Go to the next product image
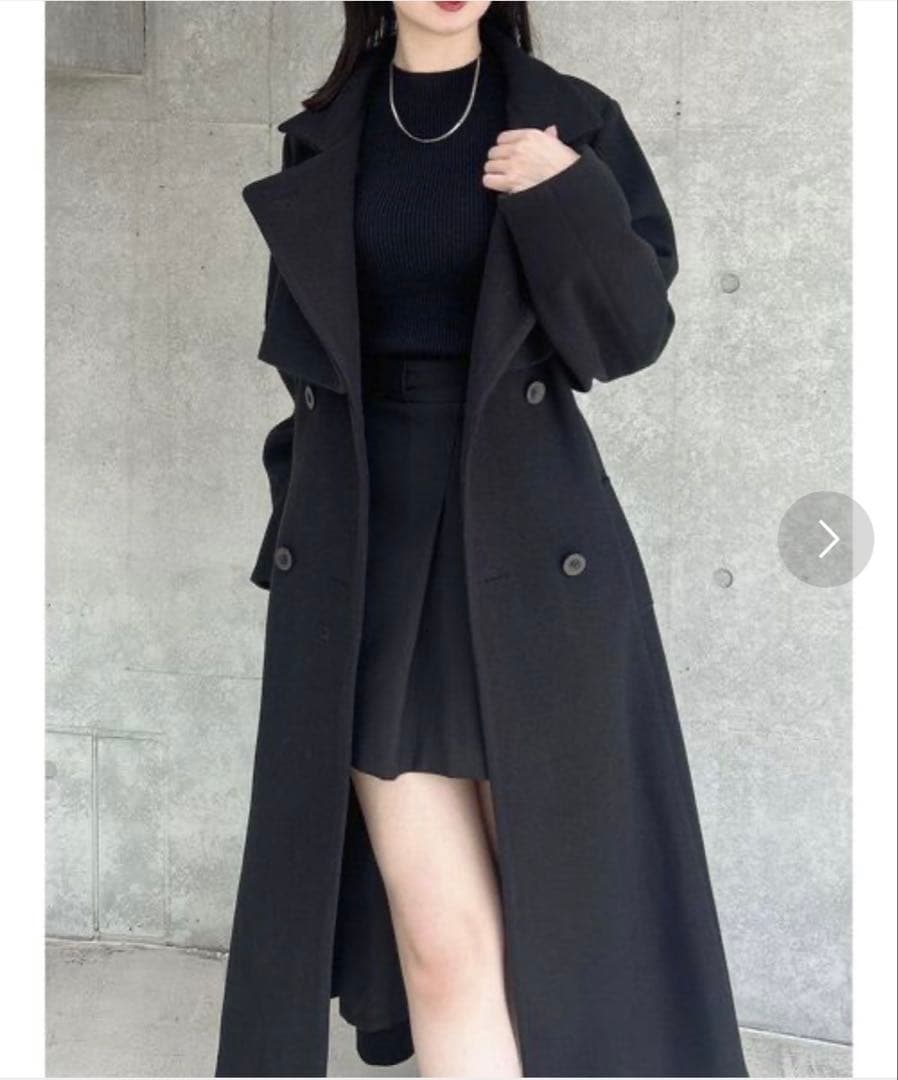 coord(826,539)
